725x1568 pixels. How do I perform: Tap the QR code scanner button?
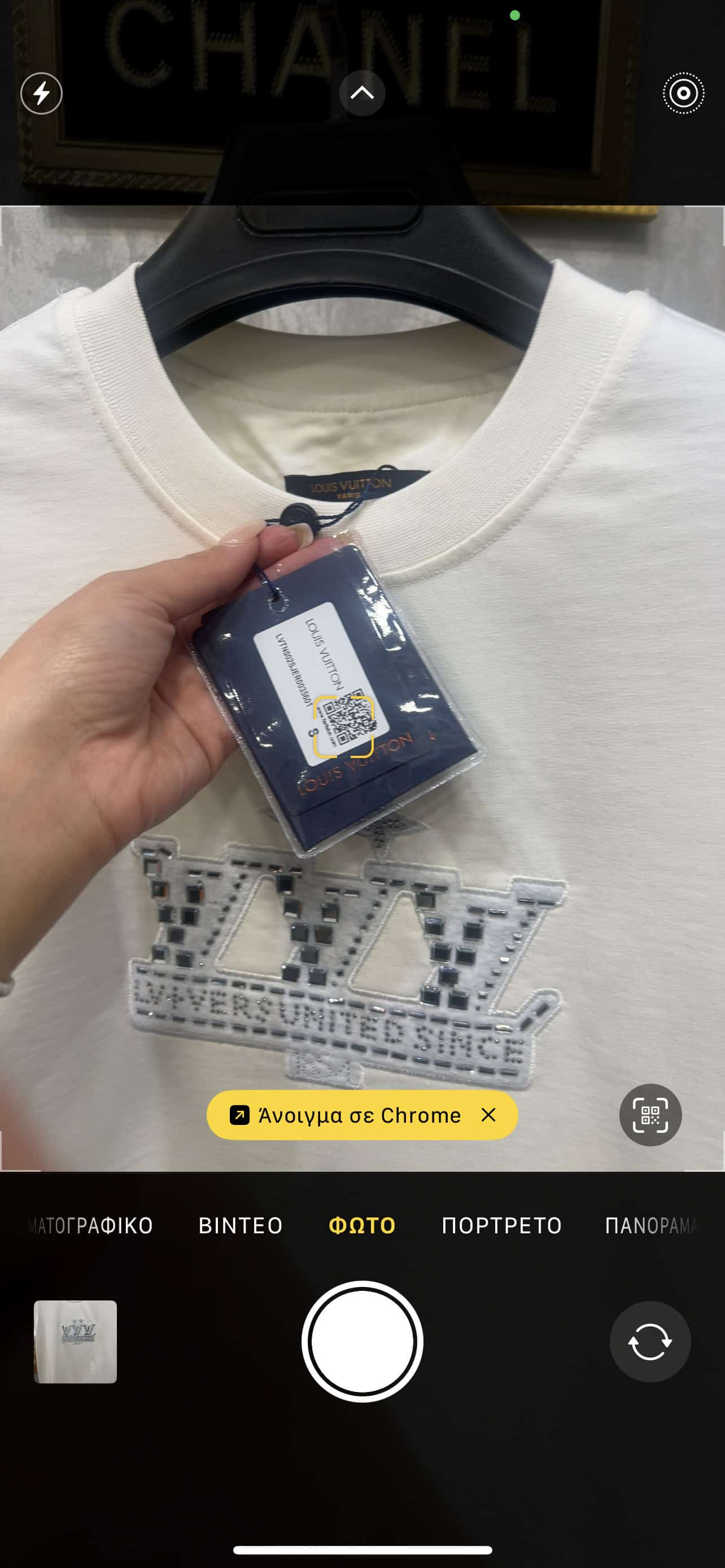650,1115
